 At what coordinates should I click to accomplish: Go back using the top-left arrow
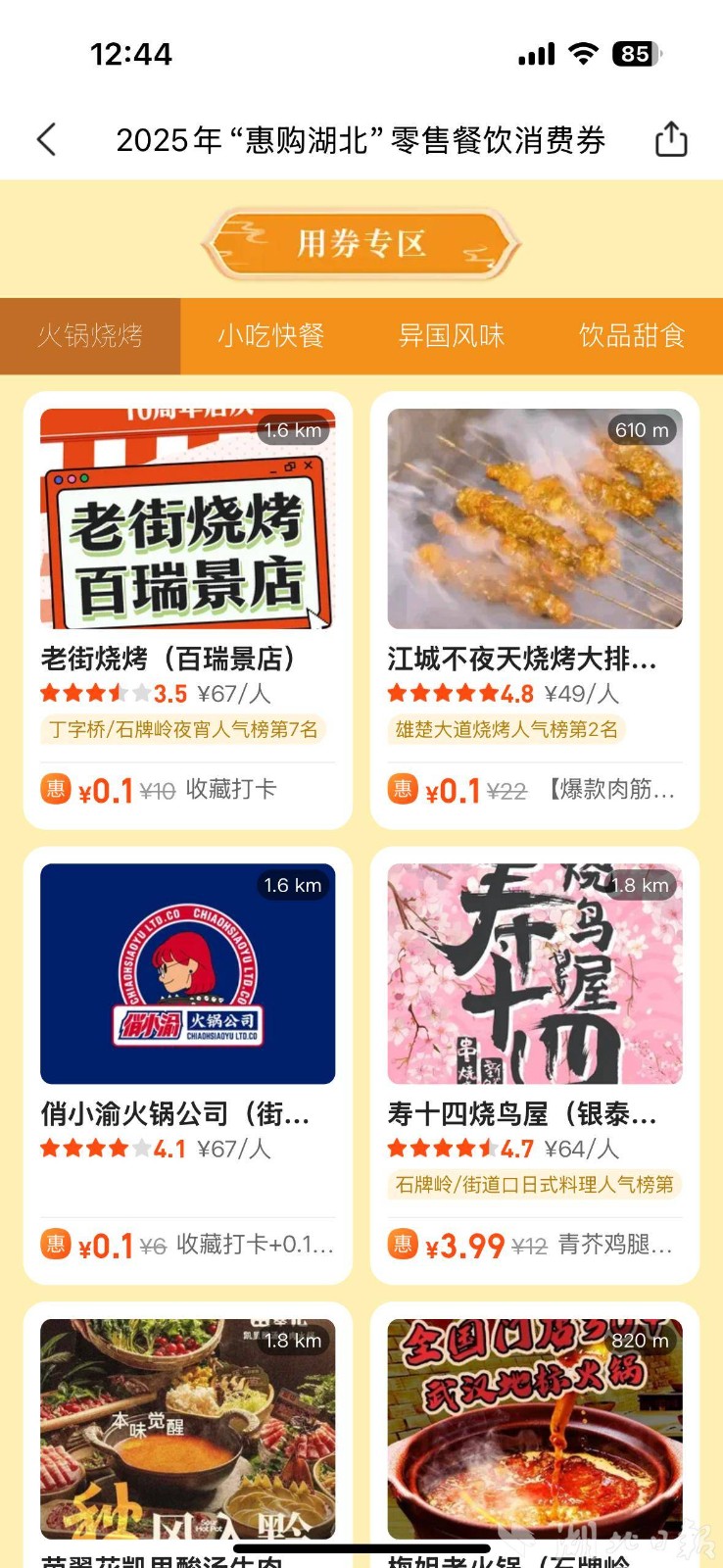tap(46, 140)
